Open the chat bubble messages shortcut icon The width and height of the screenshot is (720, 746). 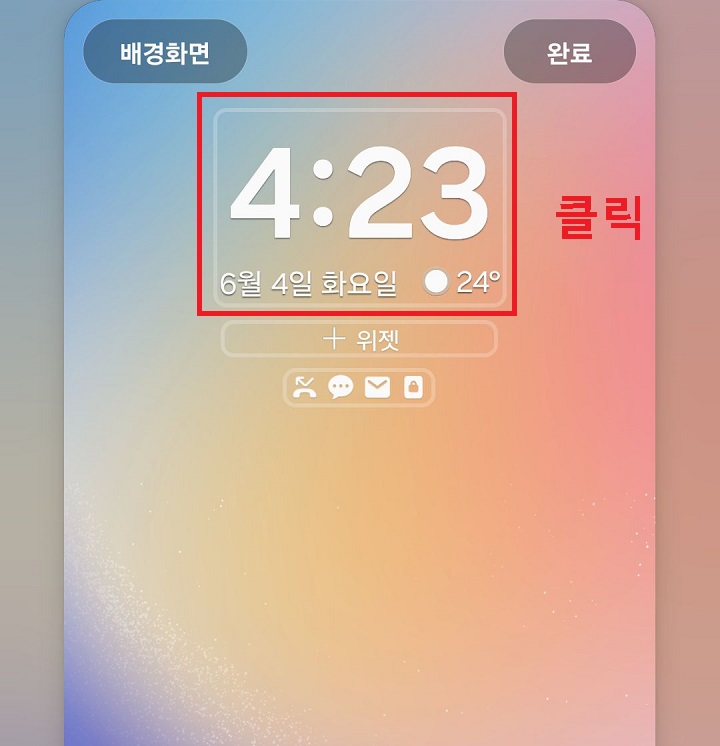(342, 388)
